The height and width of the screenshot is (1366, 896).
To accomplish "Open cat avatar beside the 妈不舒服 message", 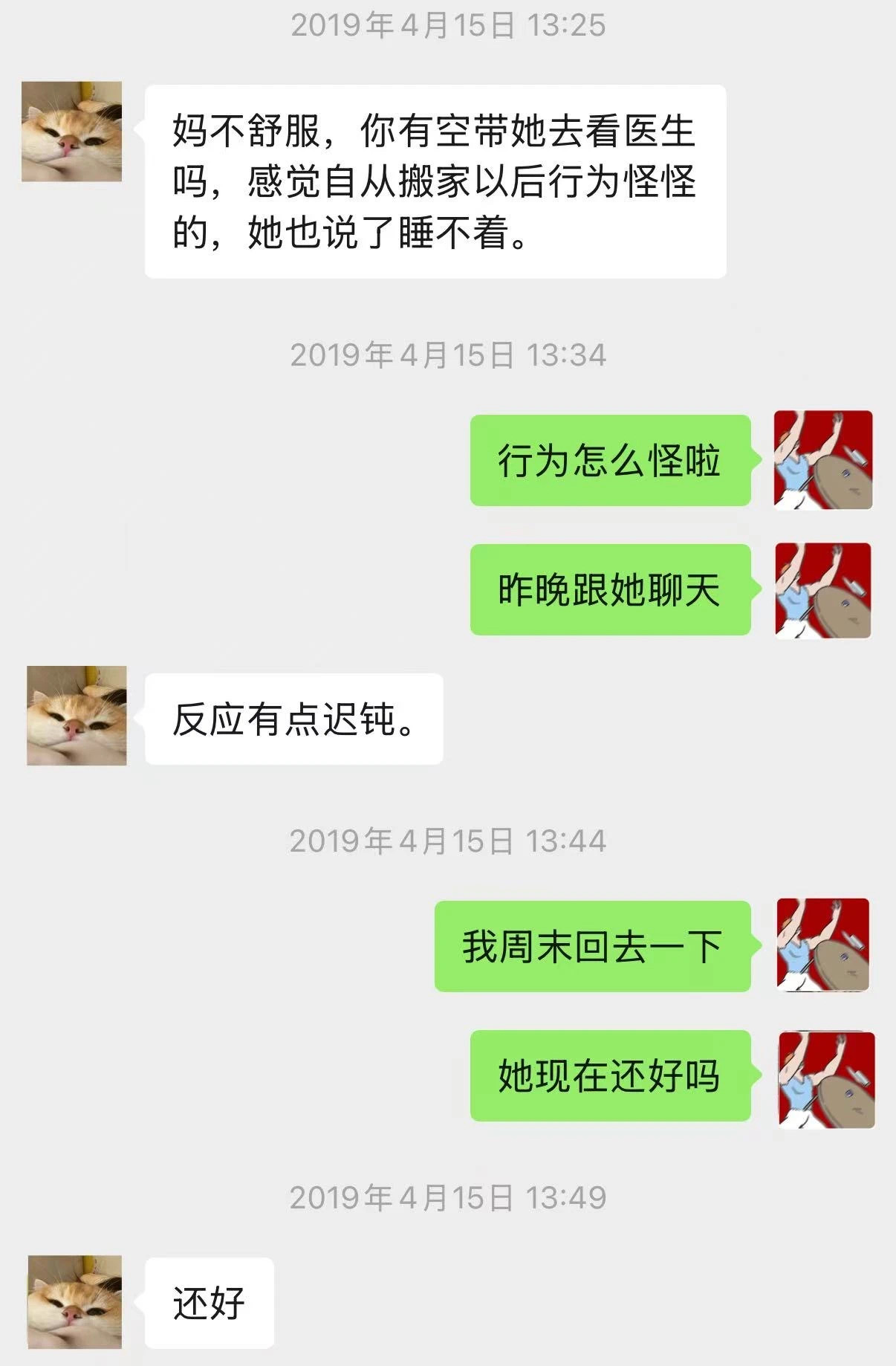I will 71,132.
